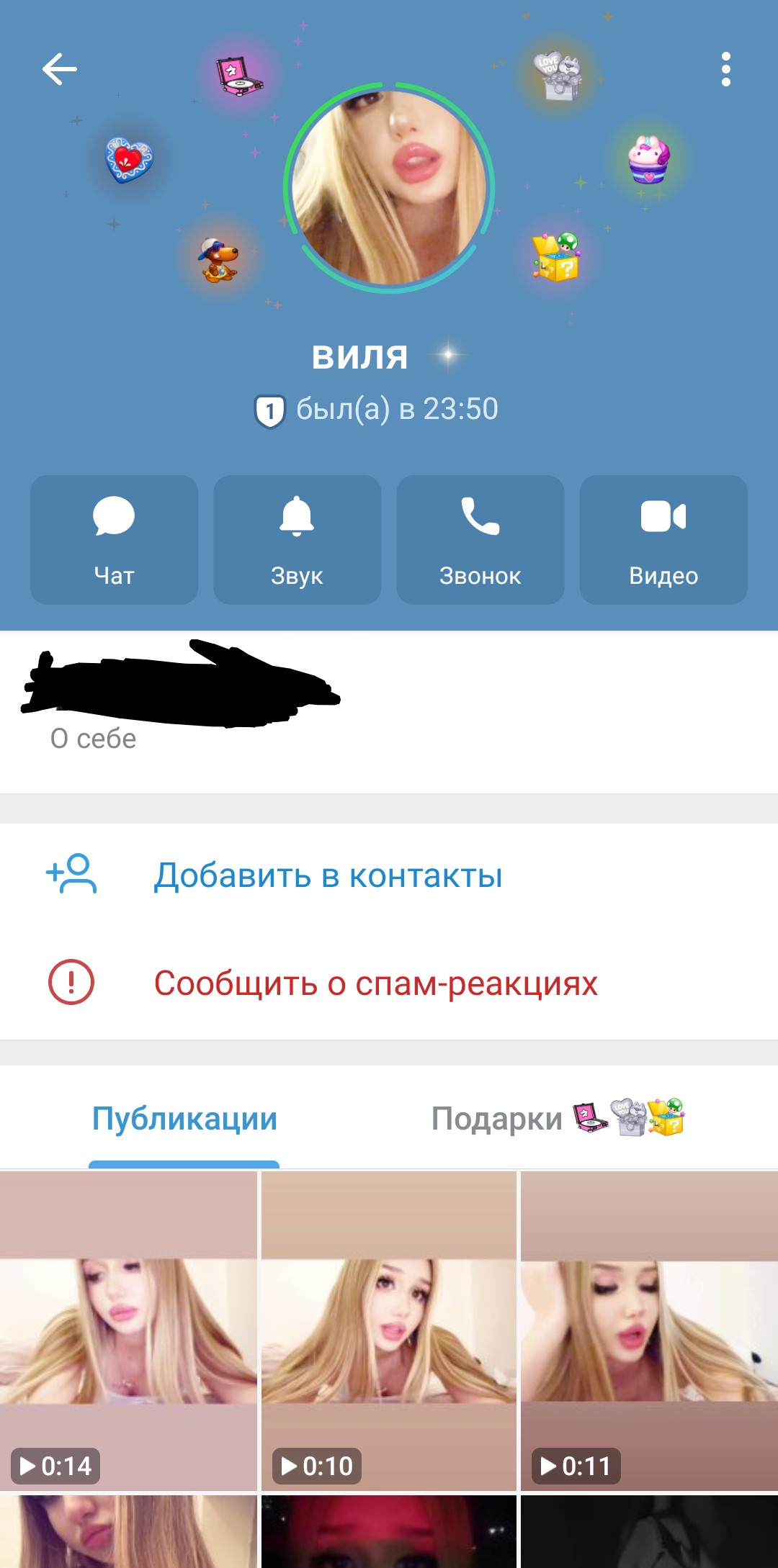Viewport: 778px width, 1568px height.
Task: Play the 0:14 video story
Action: point(128,1330)
